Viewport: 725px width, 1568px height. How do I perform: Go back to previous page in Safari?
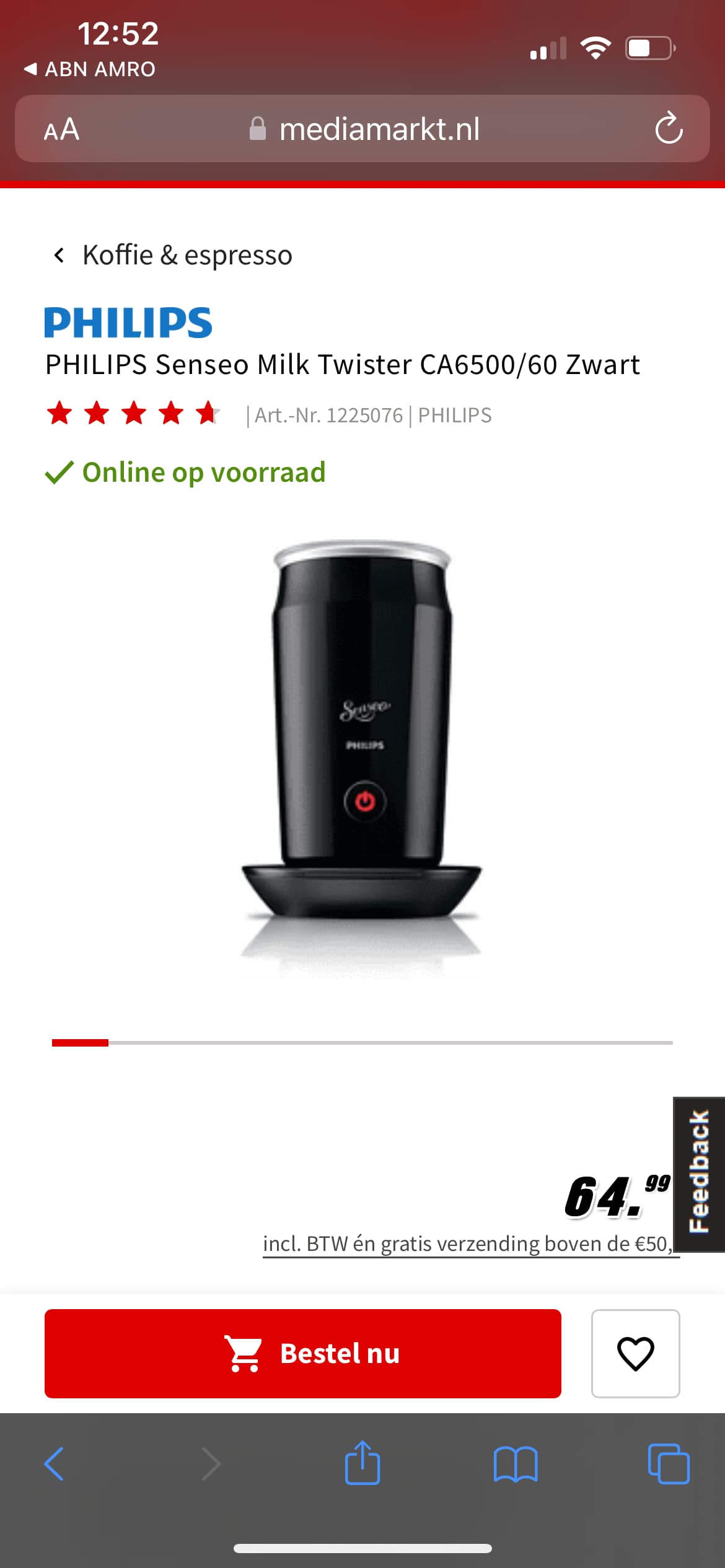[54, 1464]
